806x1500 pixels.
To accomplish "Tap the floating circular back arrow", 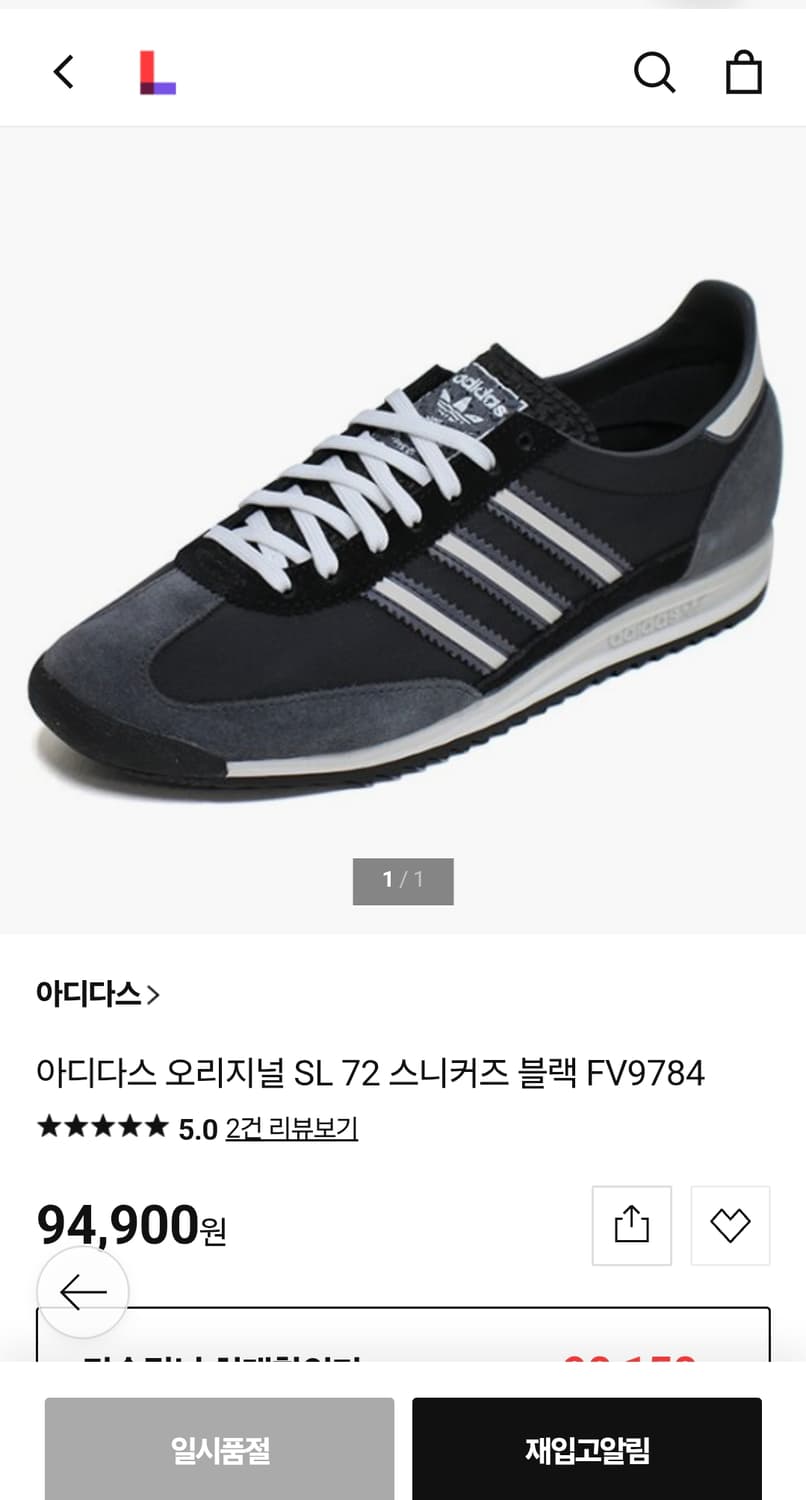I will point(83,1292).
